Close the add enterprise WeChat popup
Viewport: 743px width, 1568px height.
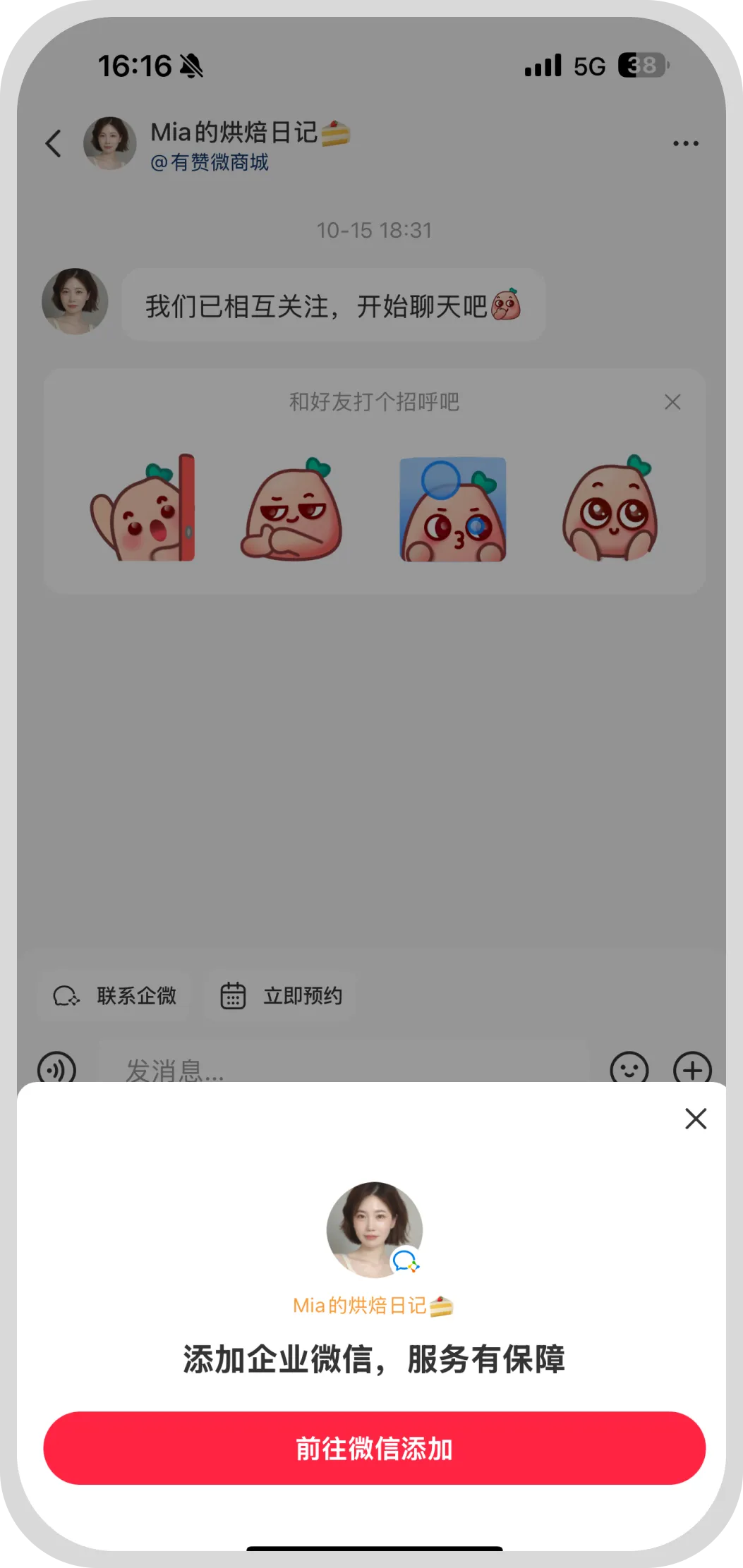[695, 1119]
